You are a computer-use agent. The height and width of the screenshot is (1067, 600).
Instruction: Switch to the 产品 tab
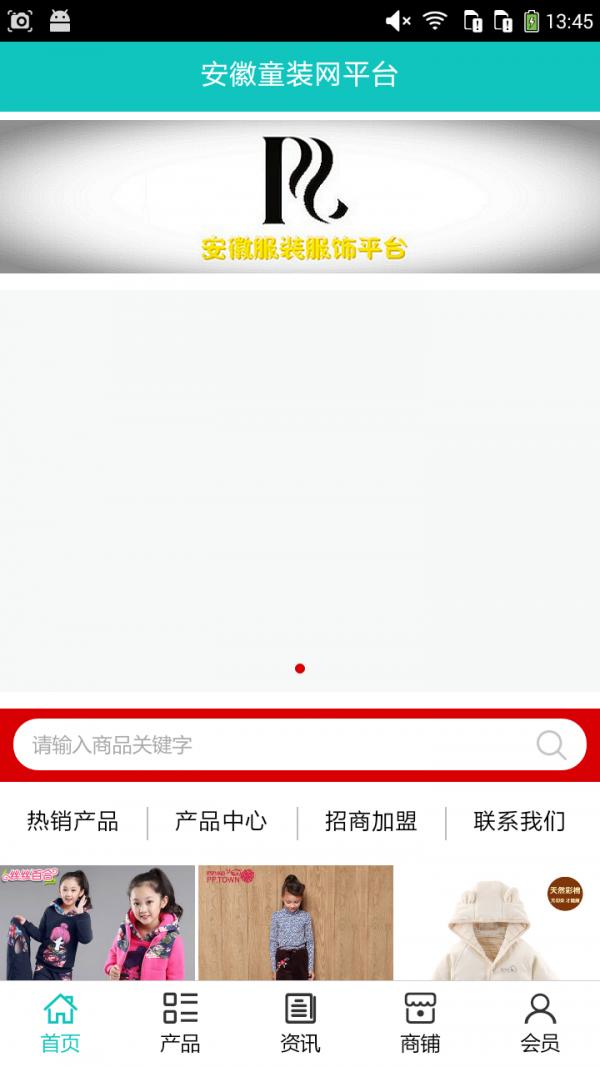180,1023
